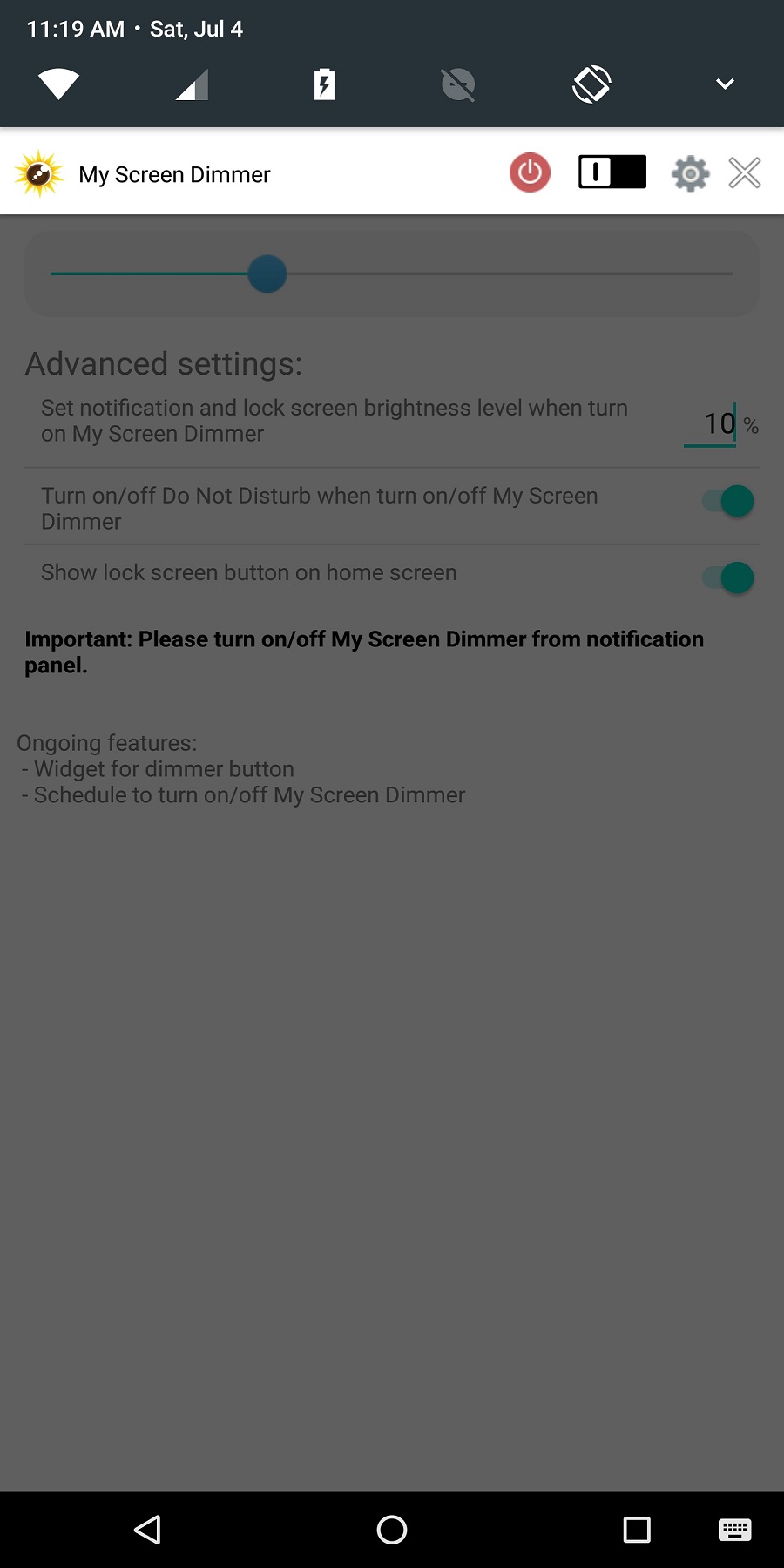
Task: Disable the Do Not Disturb switch
Action: pos(728,501)
